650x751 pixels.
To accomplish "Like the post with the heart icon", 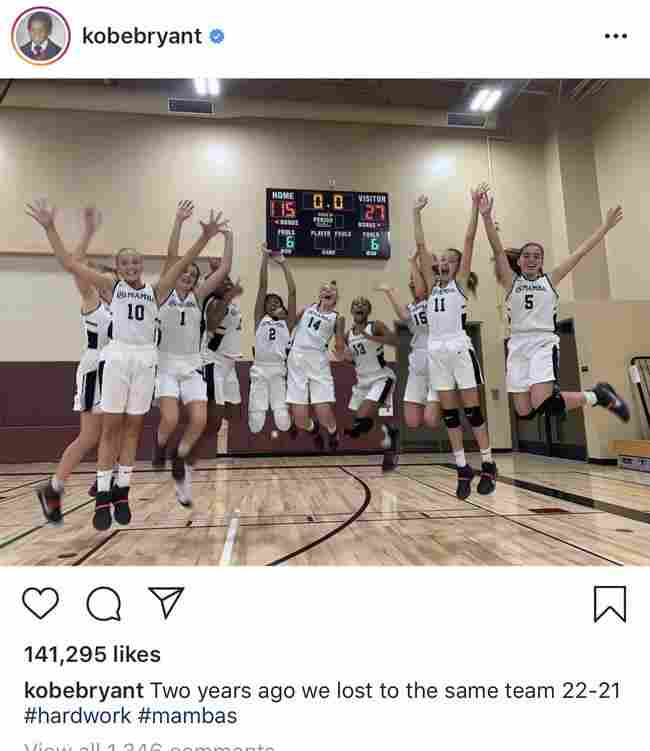I will 42,604.
